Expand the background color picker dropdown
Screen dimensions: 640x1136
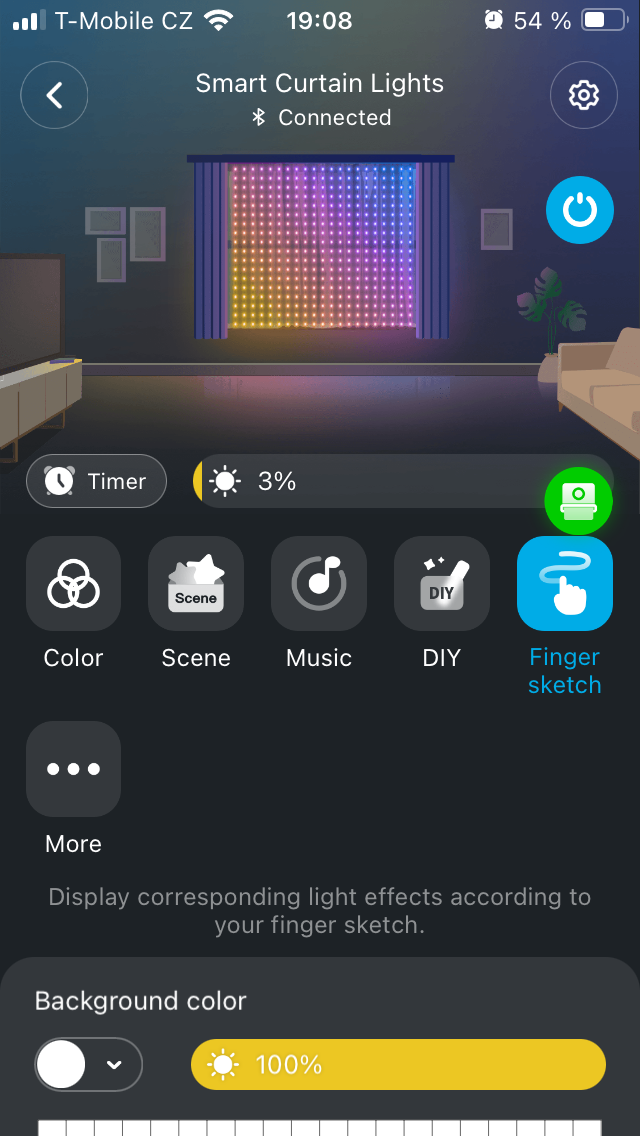[114, 1065]
